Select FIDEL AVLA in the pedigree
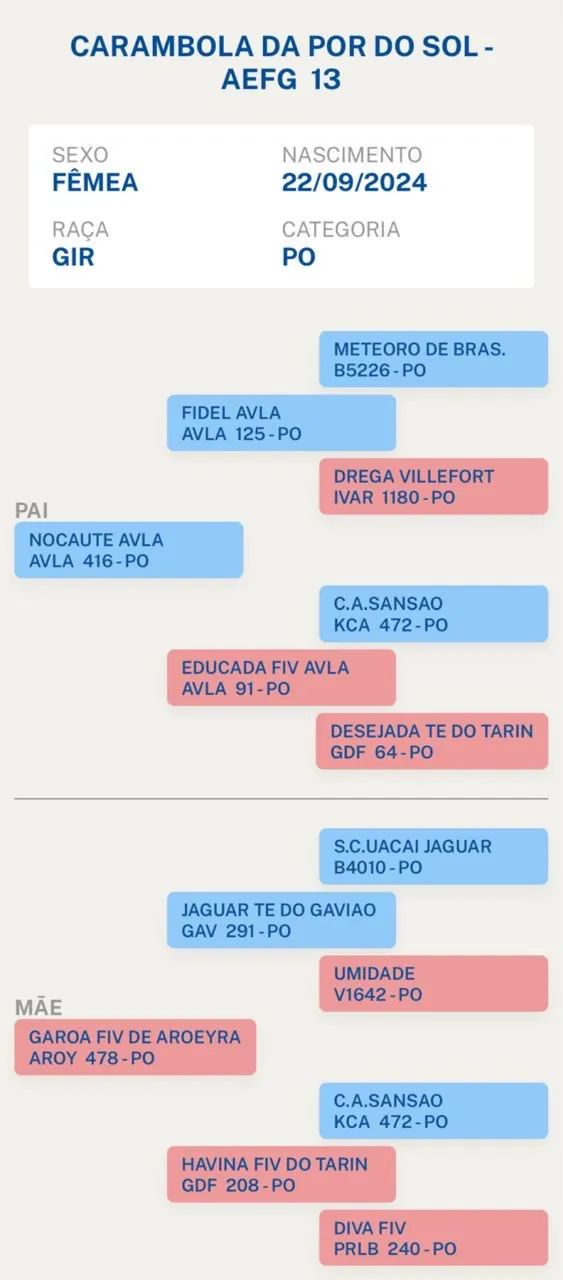The height and width of the screenshot is (1280, 563). click(x=281, y=423)
